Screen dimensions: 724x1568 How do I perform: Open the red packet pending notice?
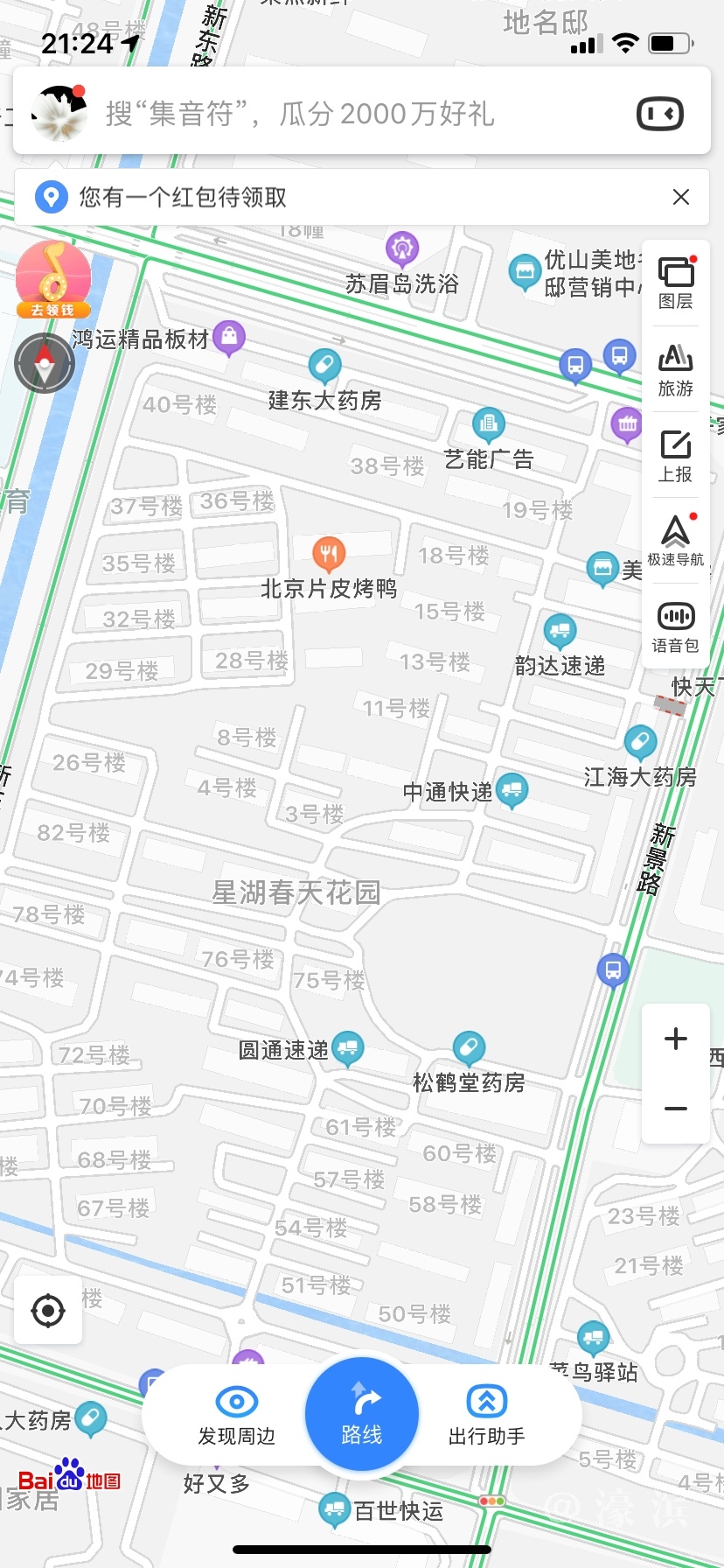184,197
